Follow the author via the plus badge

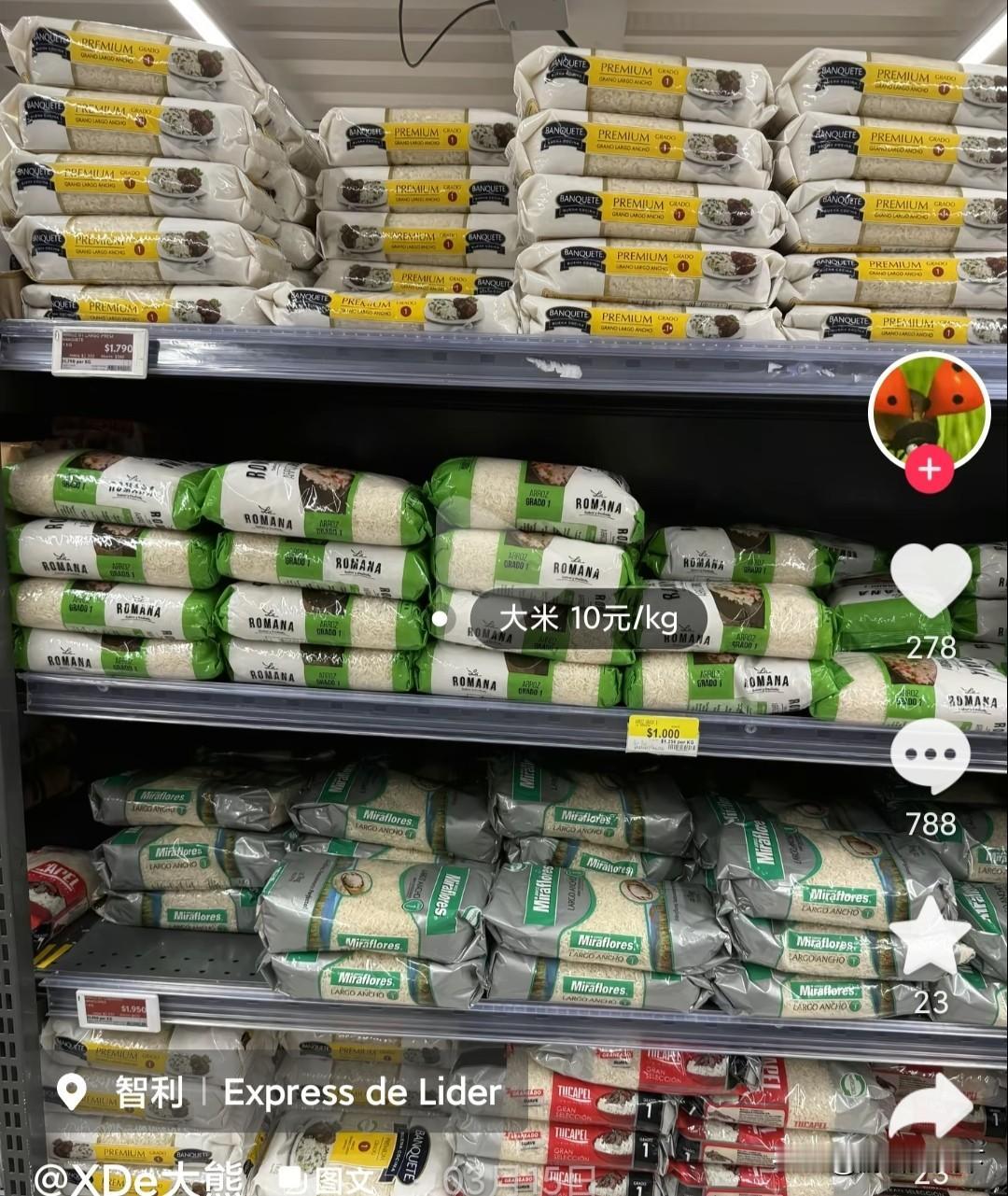[930, 470]
